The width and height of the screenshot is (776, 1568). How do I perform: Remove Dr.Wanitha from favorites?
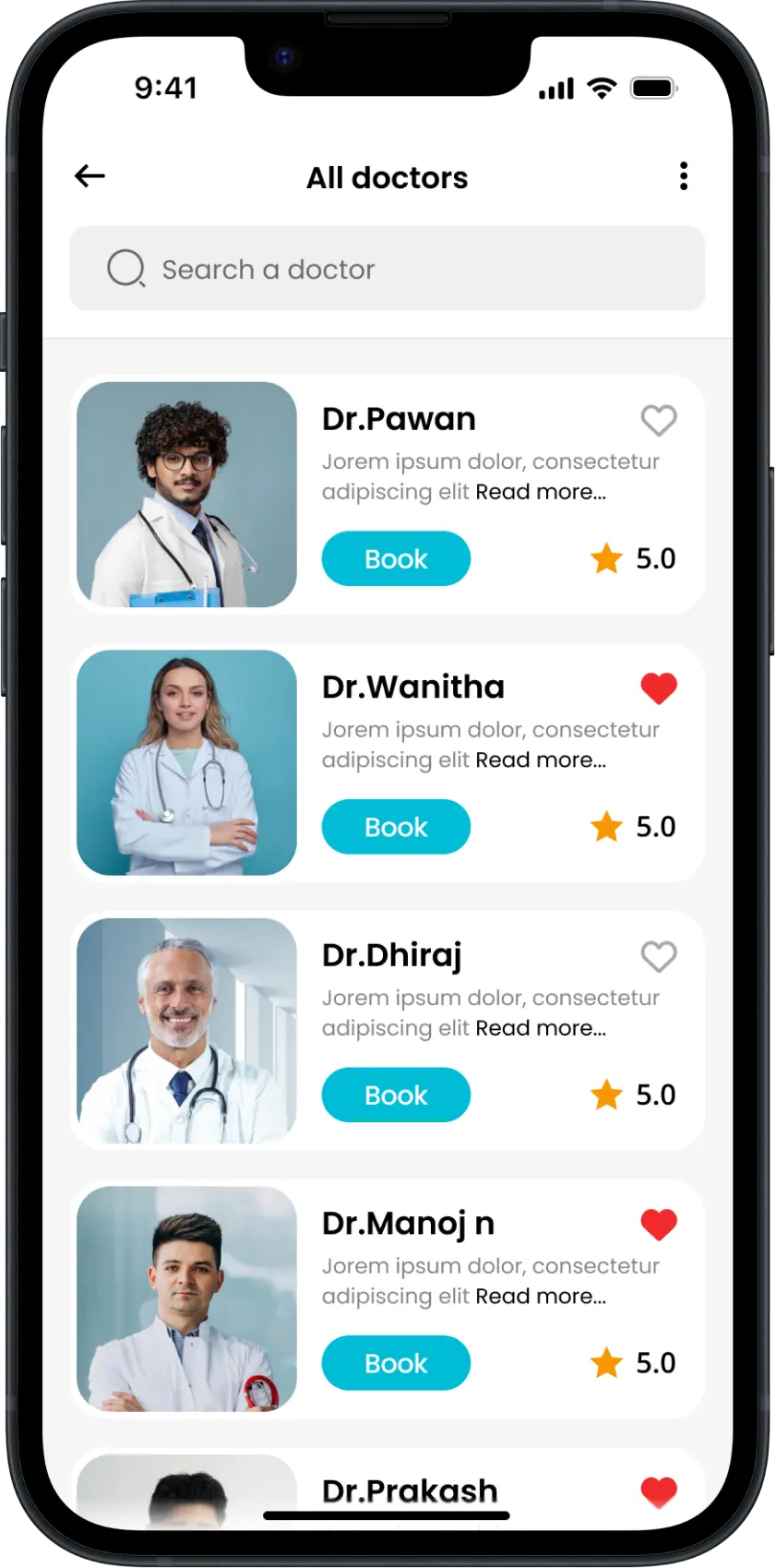pos(659,688)
